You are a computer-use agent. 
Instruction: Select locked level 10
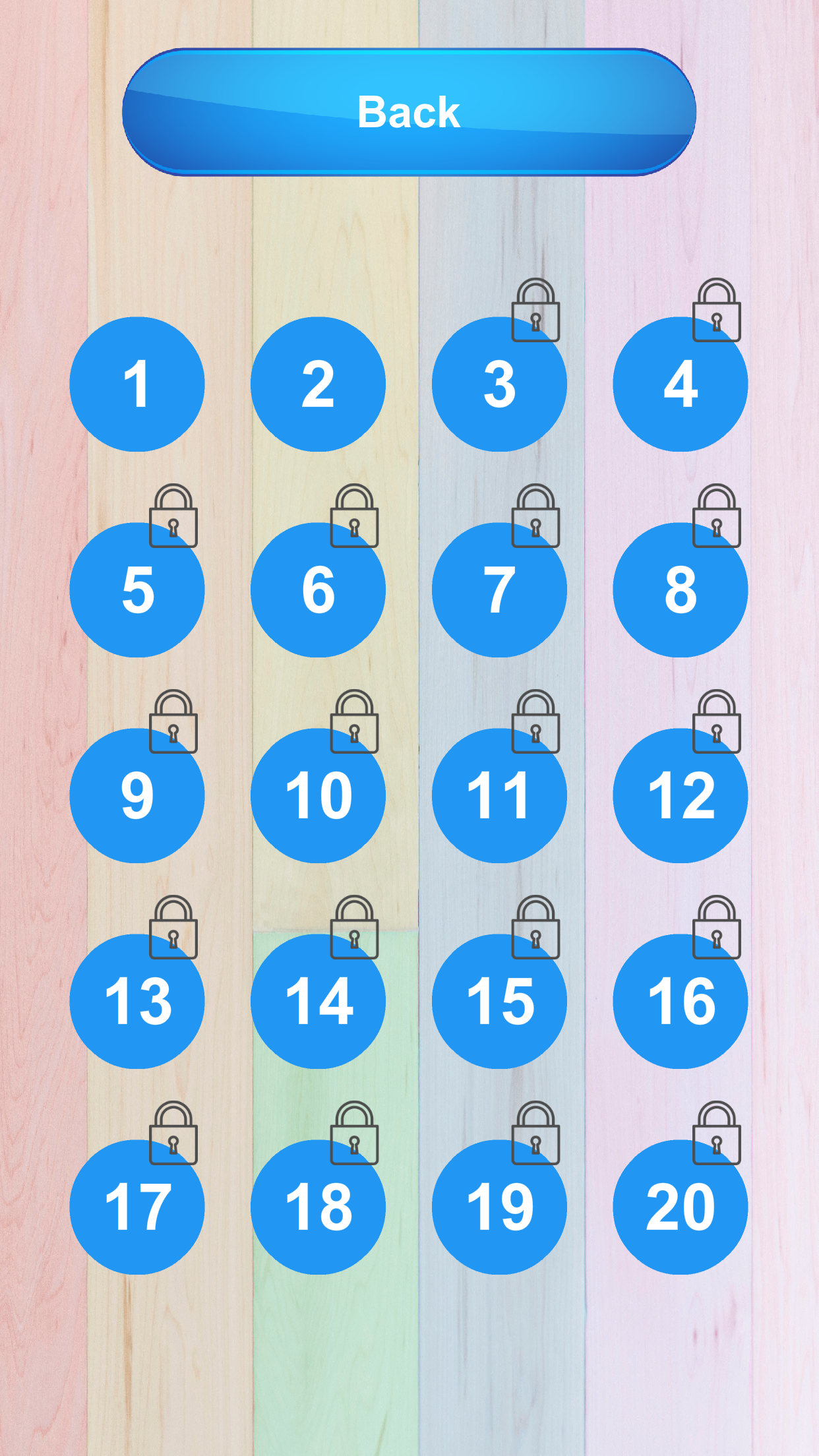pos(318,796)
